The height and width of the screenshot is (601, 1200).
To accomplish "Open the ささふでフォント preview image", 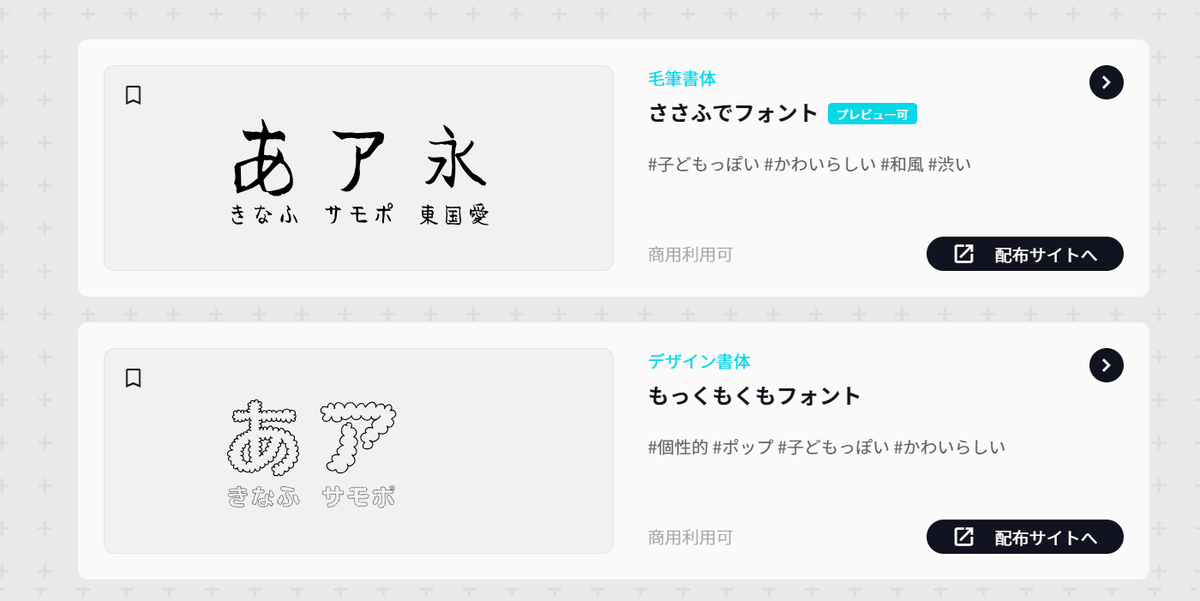I will point(358,168).
